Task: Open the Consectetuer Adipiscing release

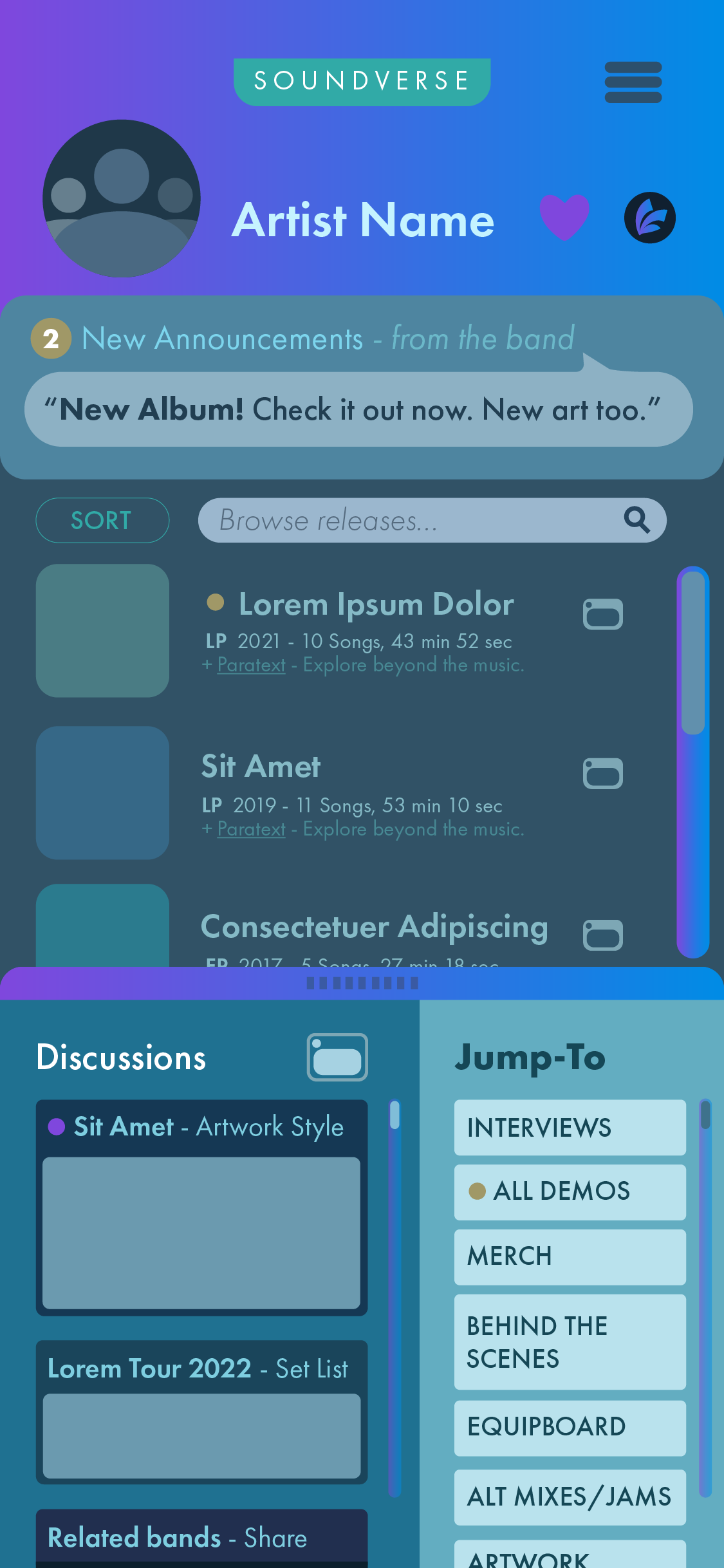Action: click(374, 927)
